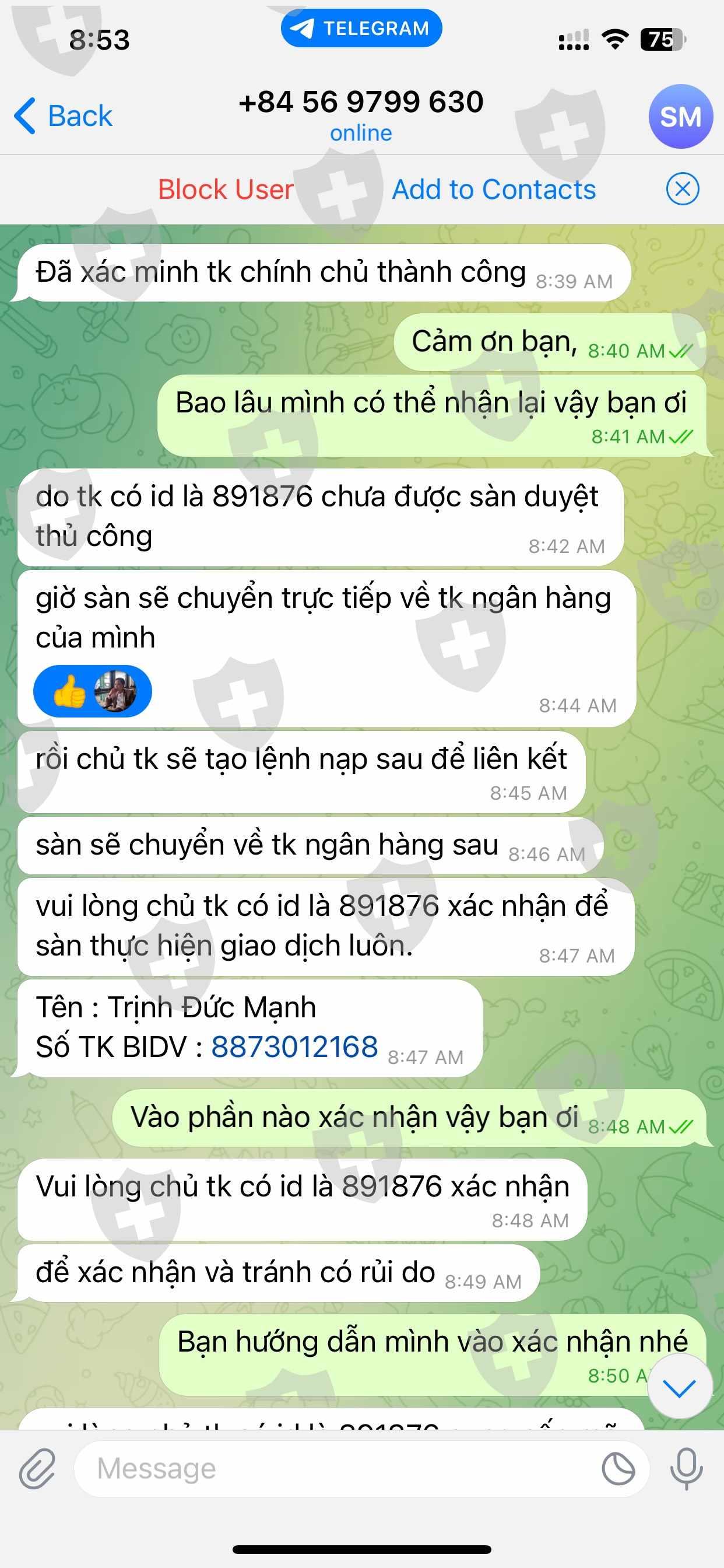Screen dimensions: 724x1568
Task: Tap the BIDV account number 8873012168
Action: 294,1047
